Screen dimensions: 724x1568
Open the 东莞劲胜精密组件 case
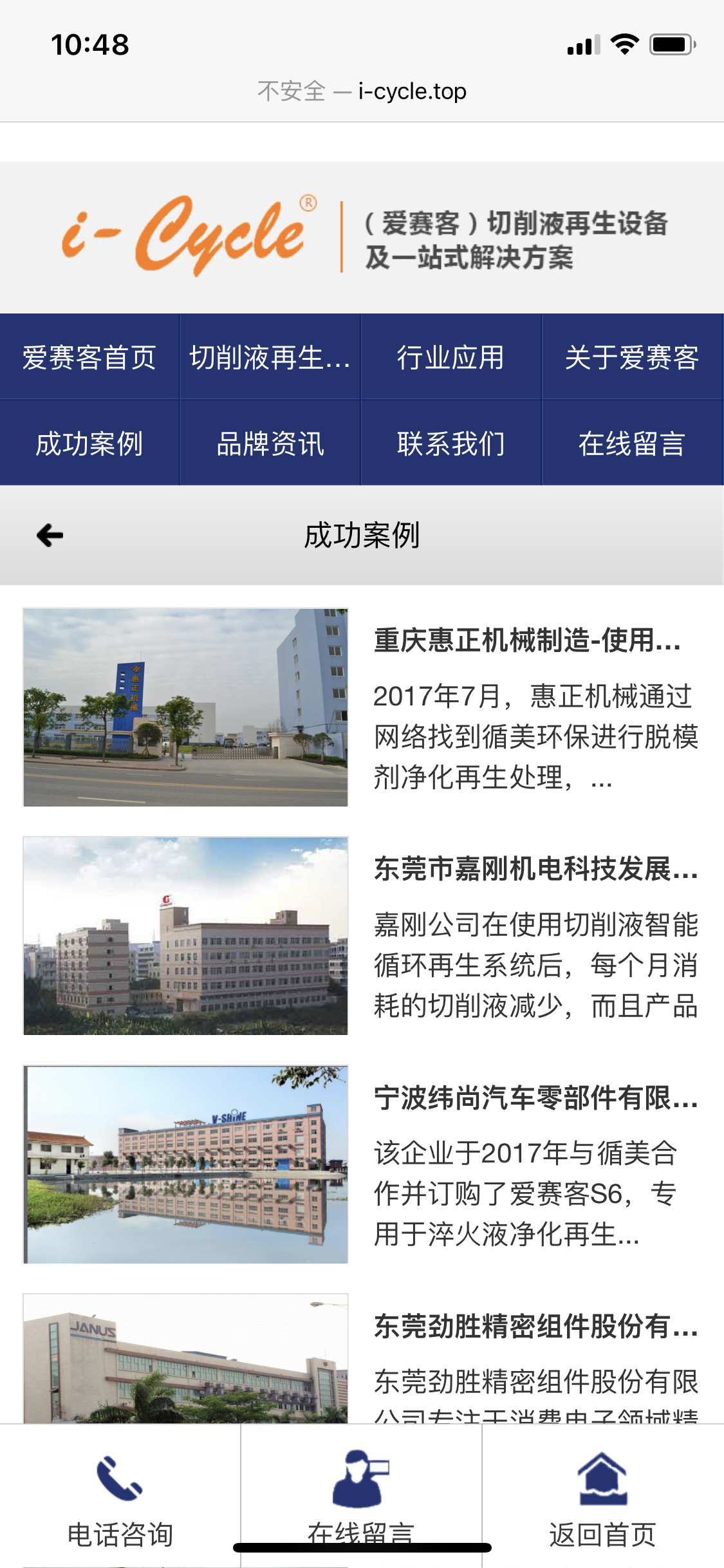click(x=535, y=1327)
